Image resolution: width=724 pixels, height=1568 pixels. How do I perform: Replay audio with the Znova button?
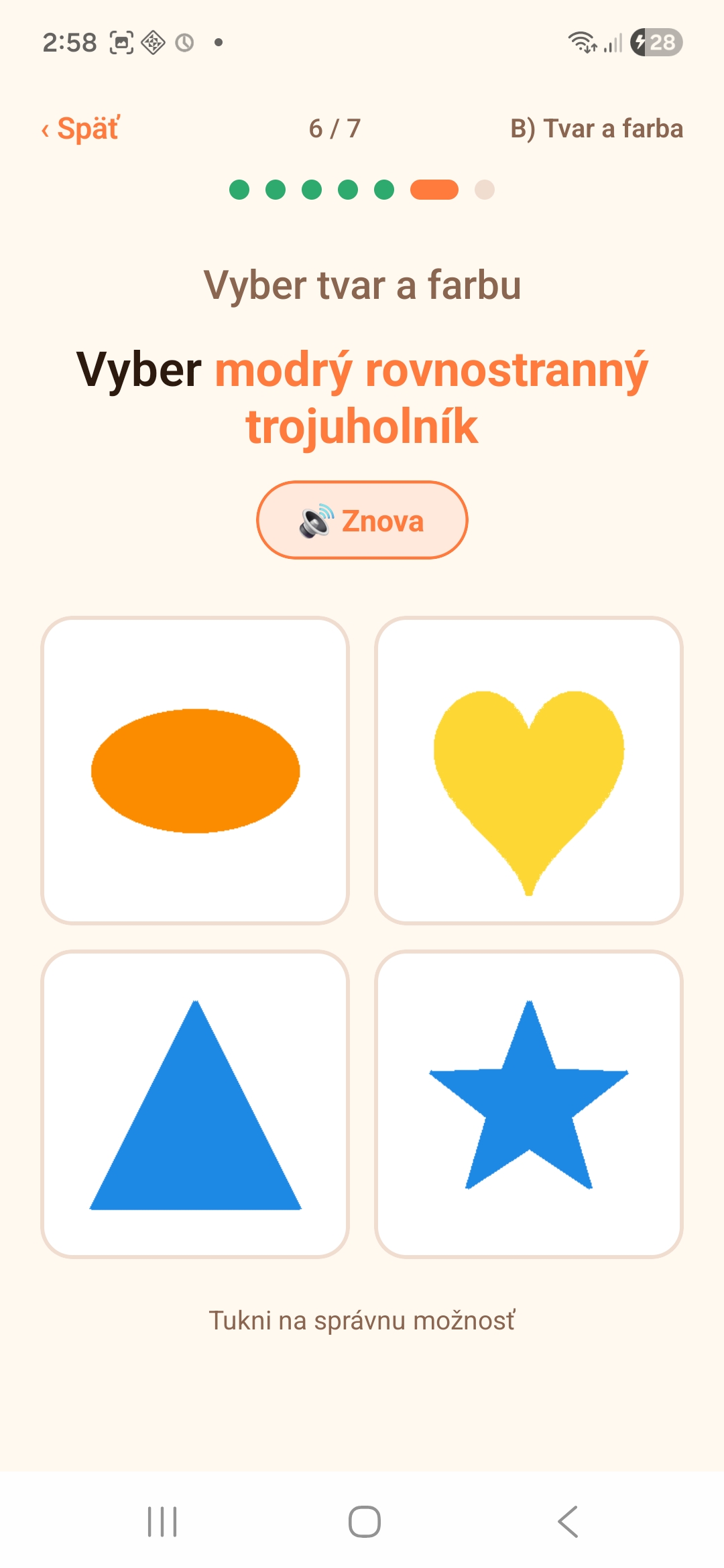362,520
